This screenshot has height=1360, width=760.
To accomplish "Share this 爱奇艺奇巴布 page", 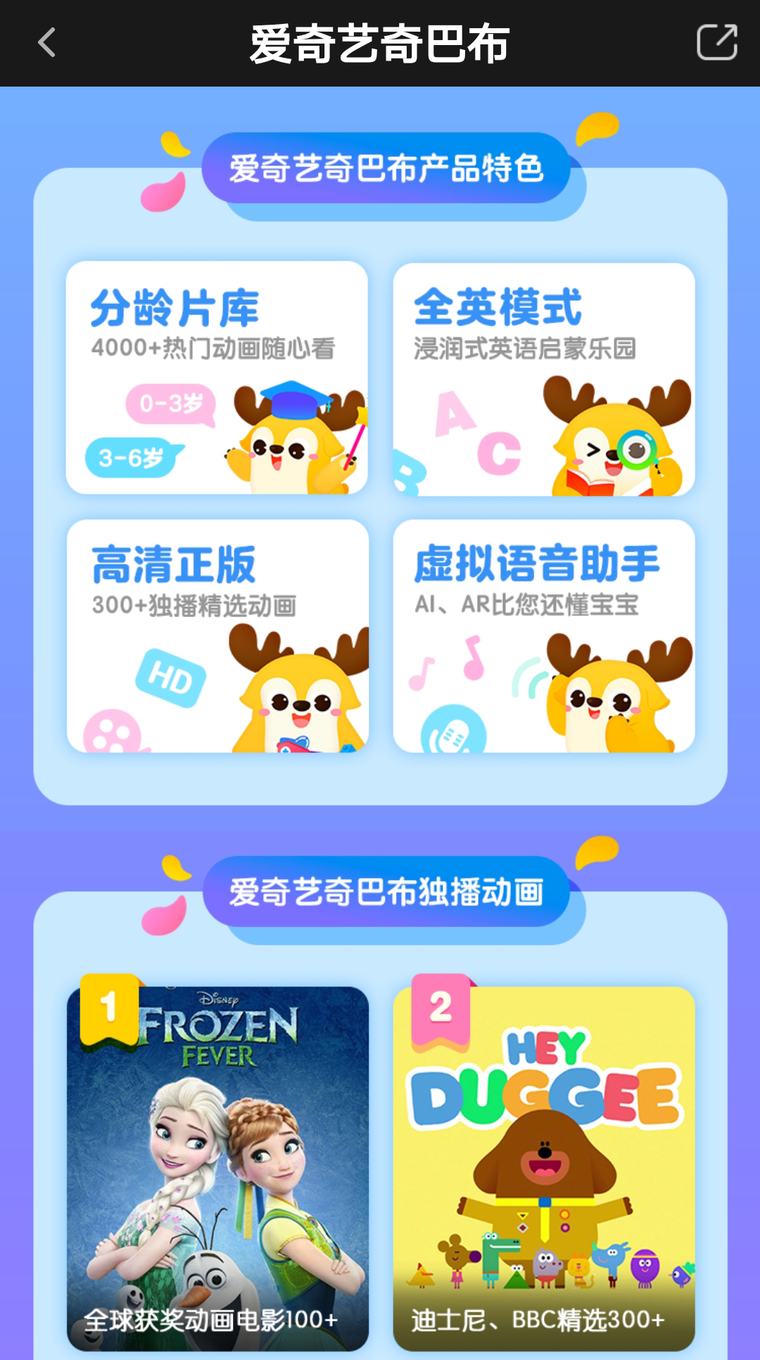I will [x=716, y=43].
